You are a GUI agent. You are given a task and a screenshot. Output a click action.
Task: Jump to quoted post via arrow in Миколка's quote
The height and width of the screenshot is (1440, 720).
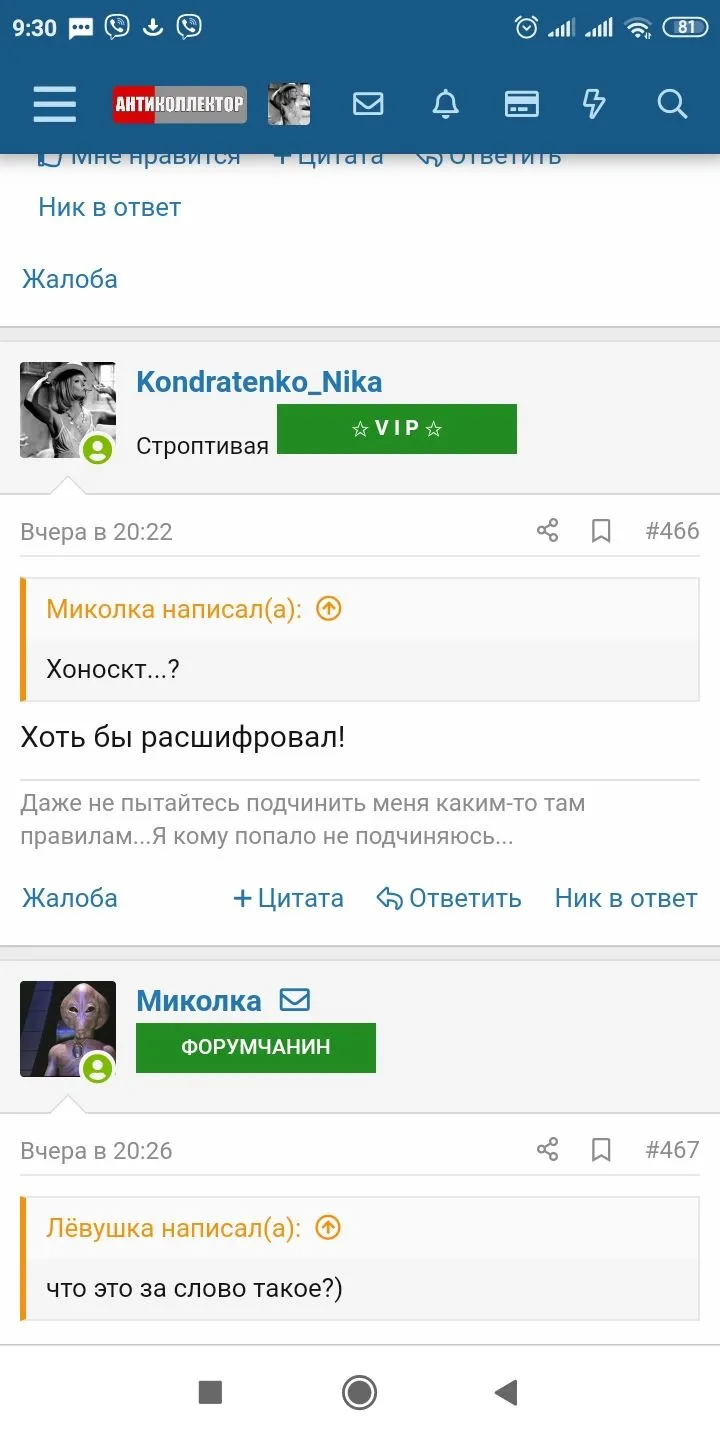click(327, 608)
